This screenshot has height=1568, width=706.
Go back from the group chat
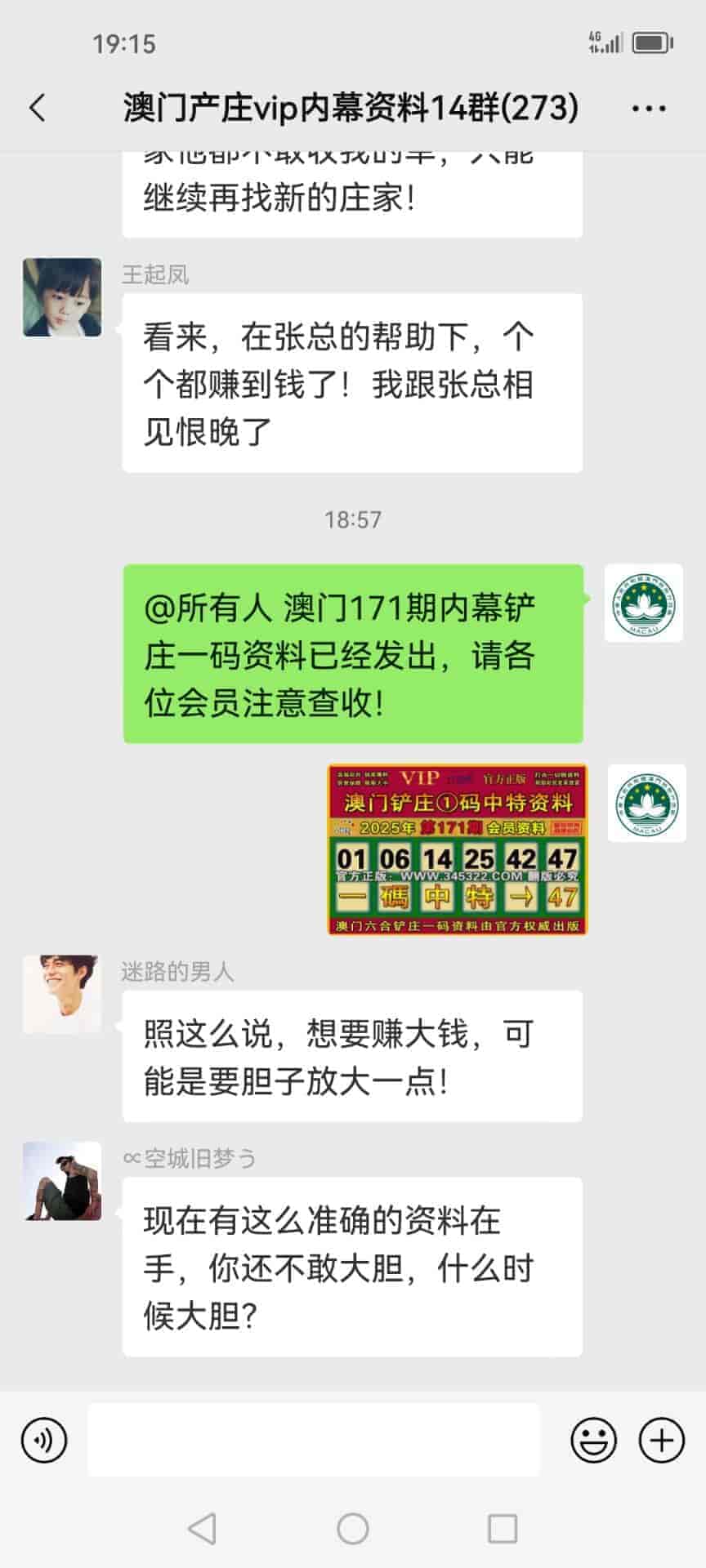[x=38, y=108]
